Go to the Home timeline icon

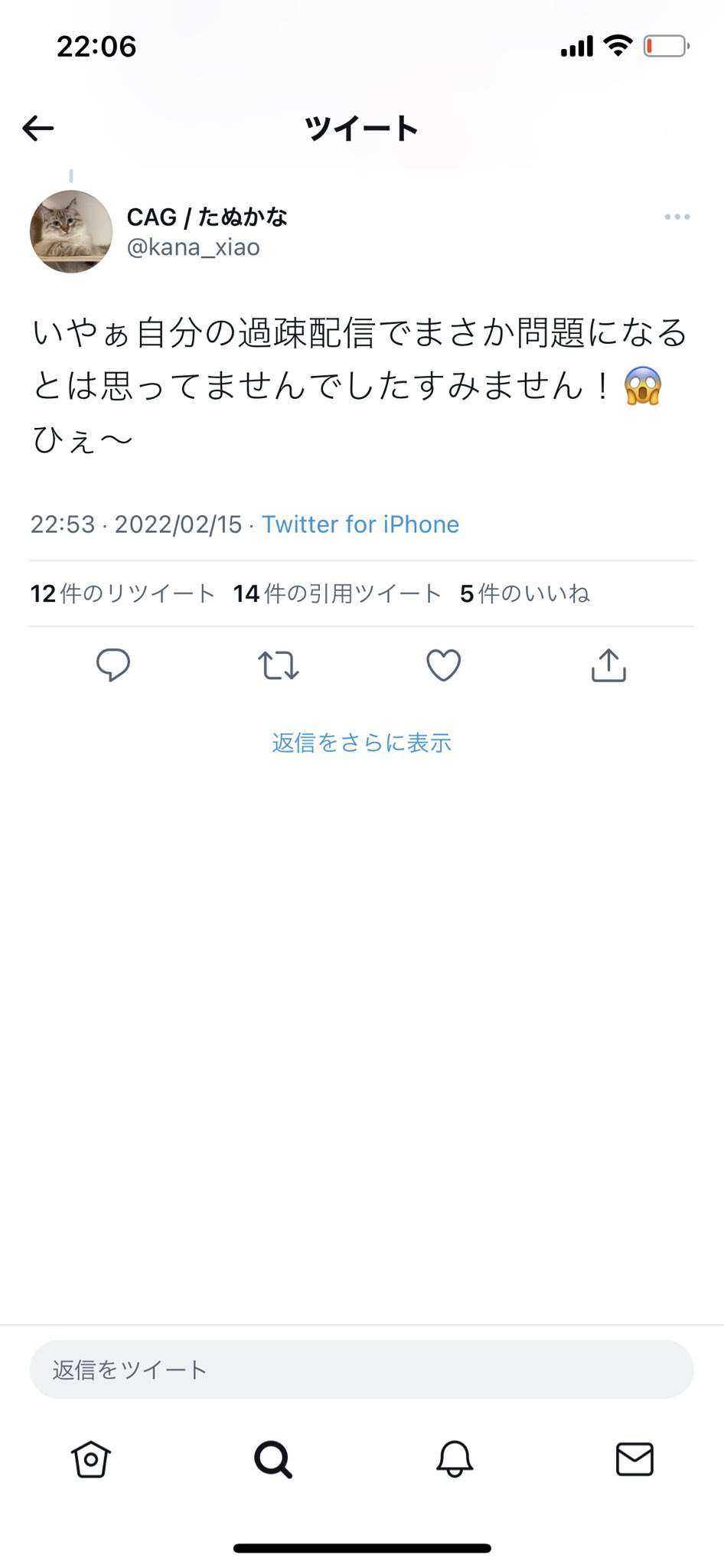click(90, 1459)
